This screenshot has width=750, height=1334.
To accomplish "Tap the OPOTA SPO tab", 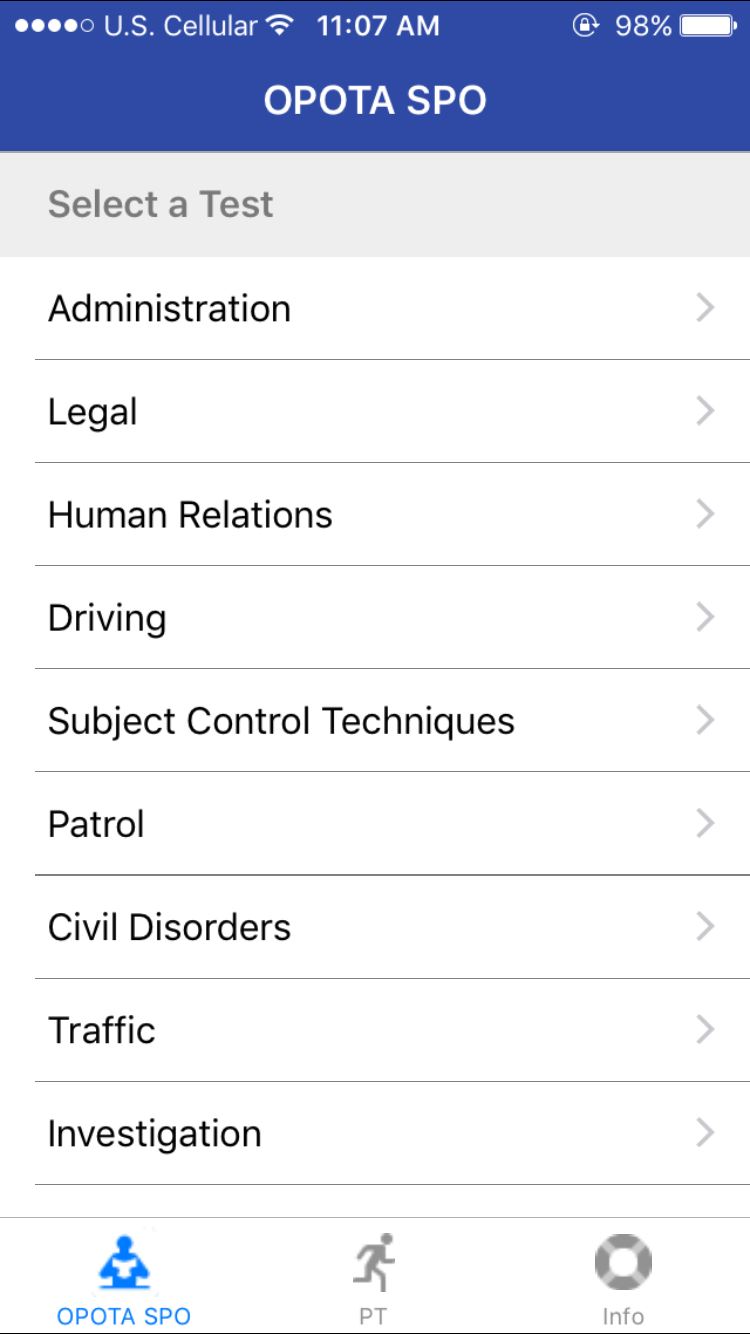I will 124,1277.
